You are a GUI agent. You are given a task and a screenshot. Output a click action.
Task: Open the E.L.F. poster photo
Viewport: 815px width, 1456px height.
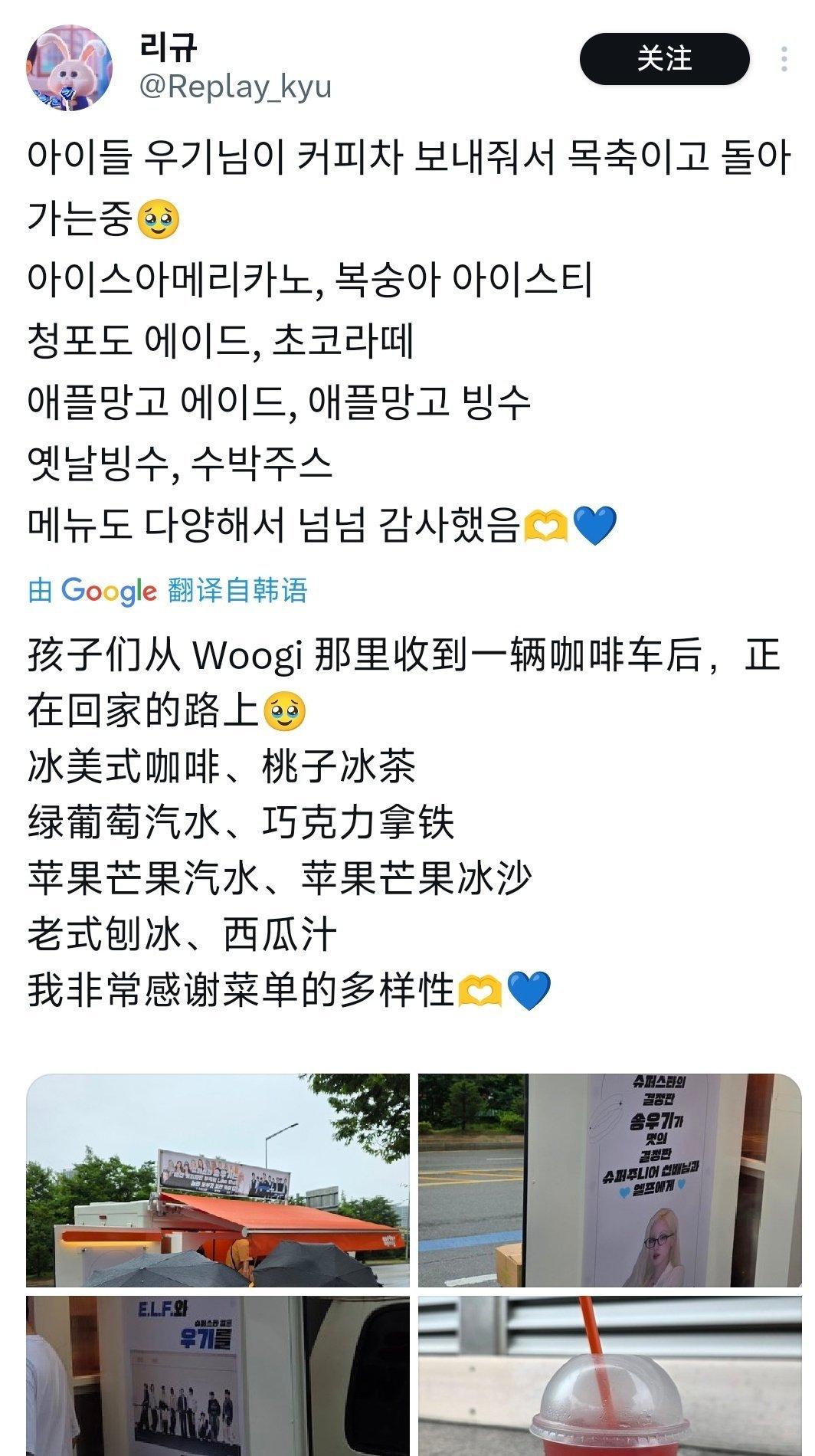coord(218,1376)
